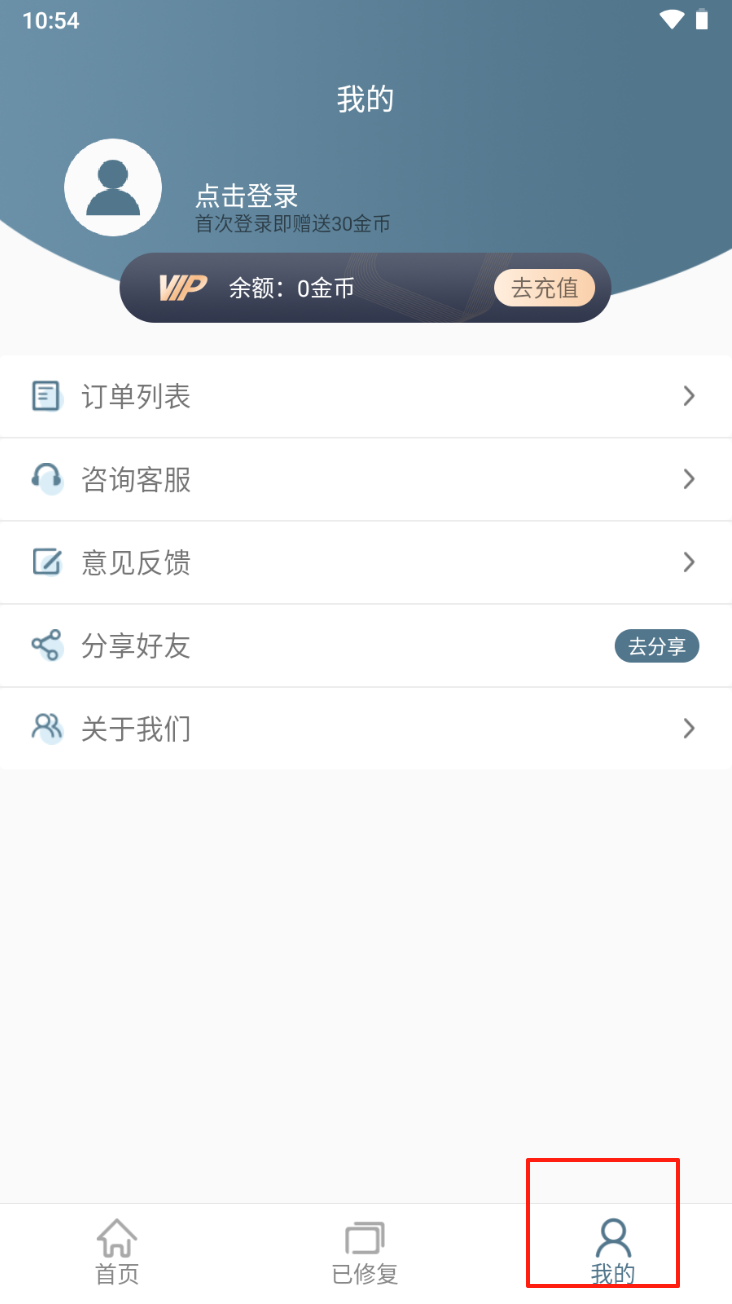Switch to the 已修复 tab

tap(365, 1252)
